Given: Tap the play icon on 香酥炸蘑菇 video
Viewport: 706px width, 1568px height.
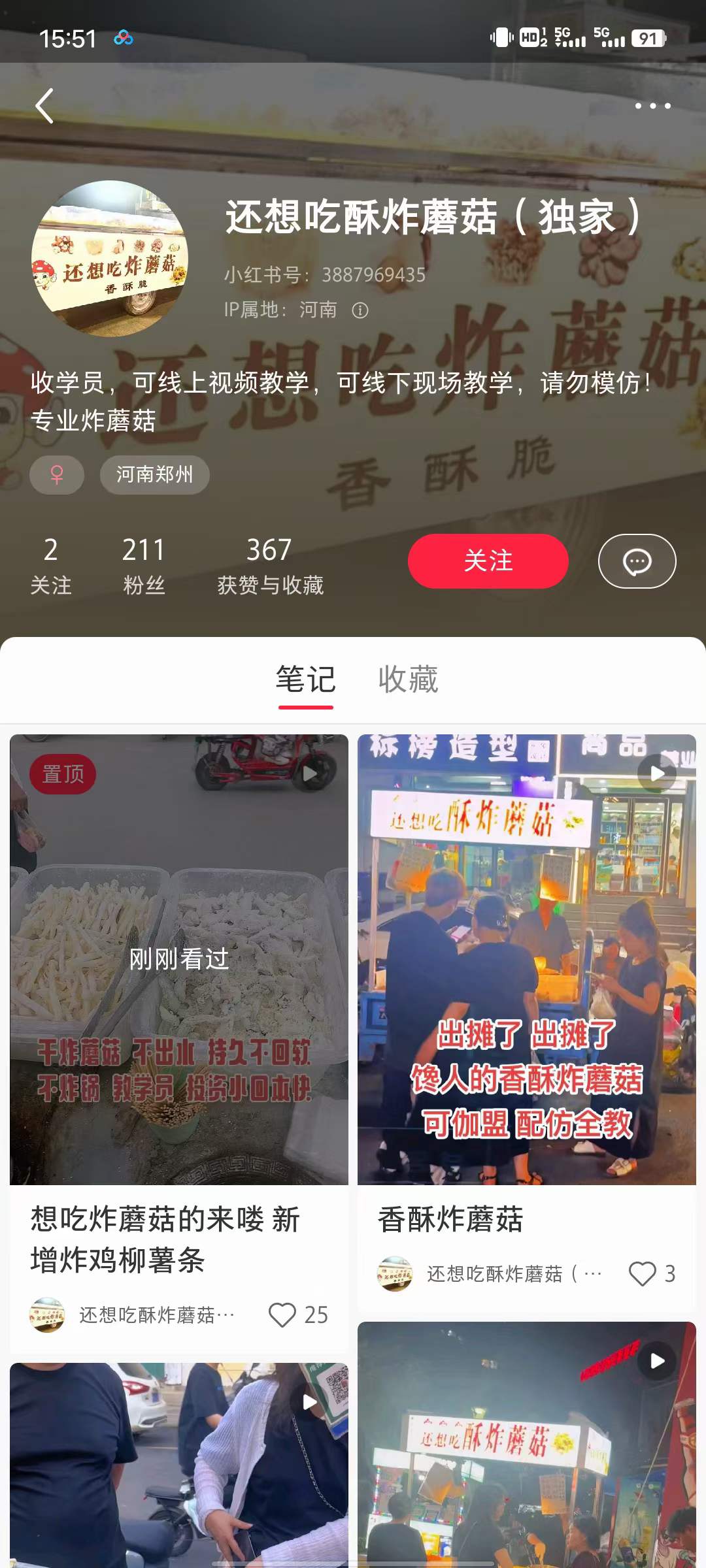Looking at the screenshot, I should [x=658, y=773].
